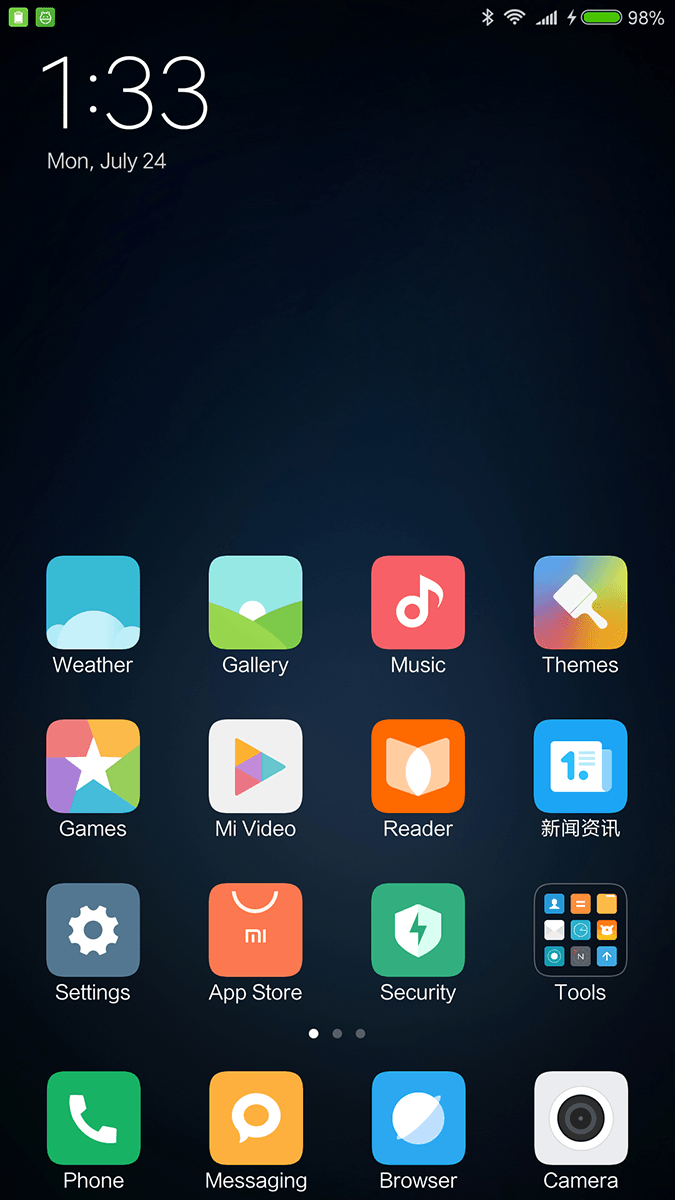The height and width of the screenshot is (1200, 675).
Task: Launch the Gallery app
Action: point(255,603)
